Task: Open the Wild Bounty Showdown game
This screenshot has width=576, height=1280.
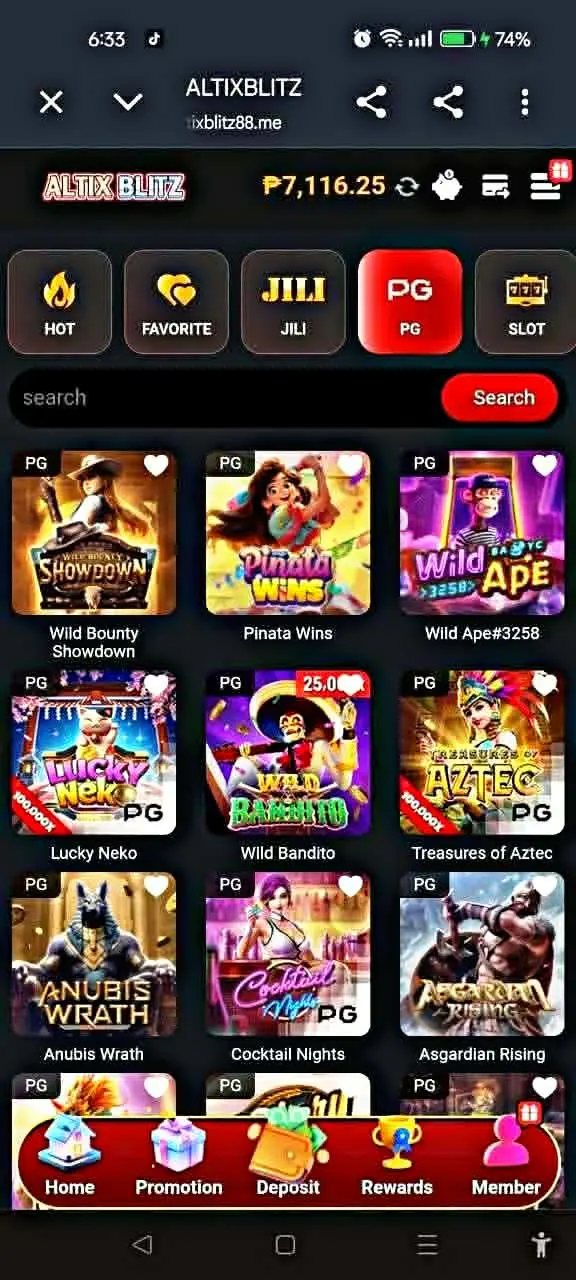Action: 94,533
